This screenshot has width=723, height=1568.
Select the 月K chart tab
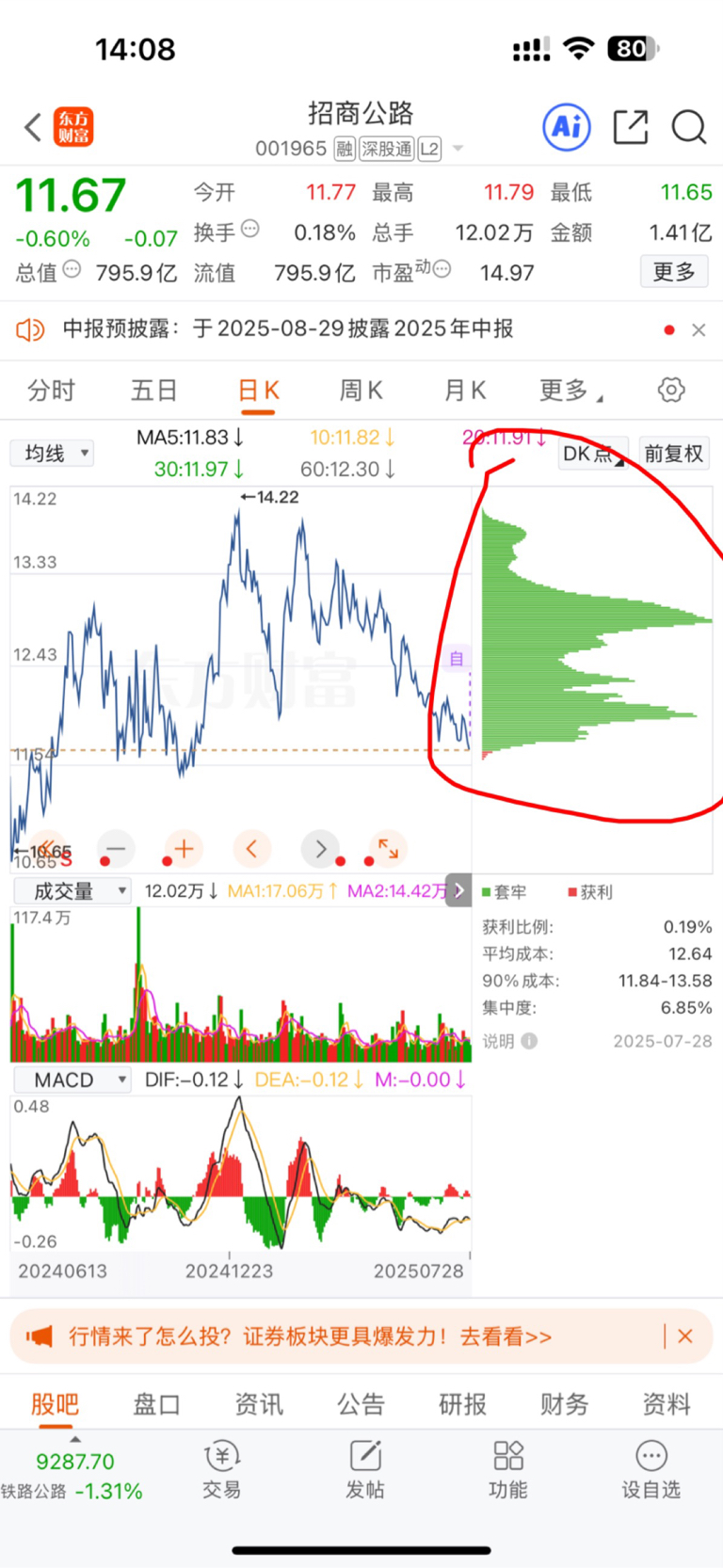point(465,391)
